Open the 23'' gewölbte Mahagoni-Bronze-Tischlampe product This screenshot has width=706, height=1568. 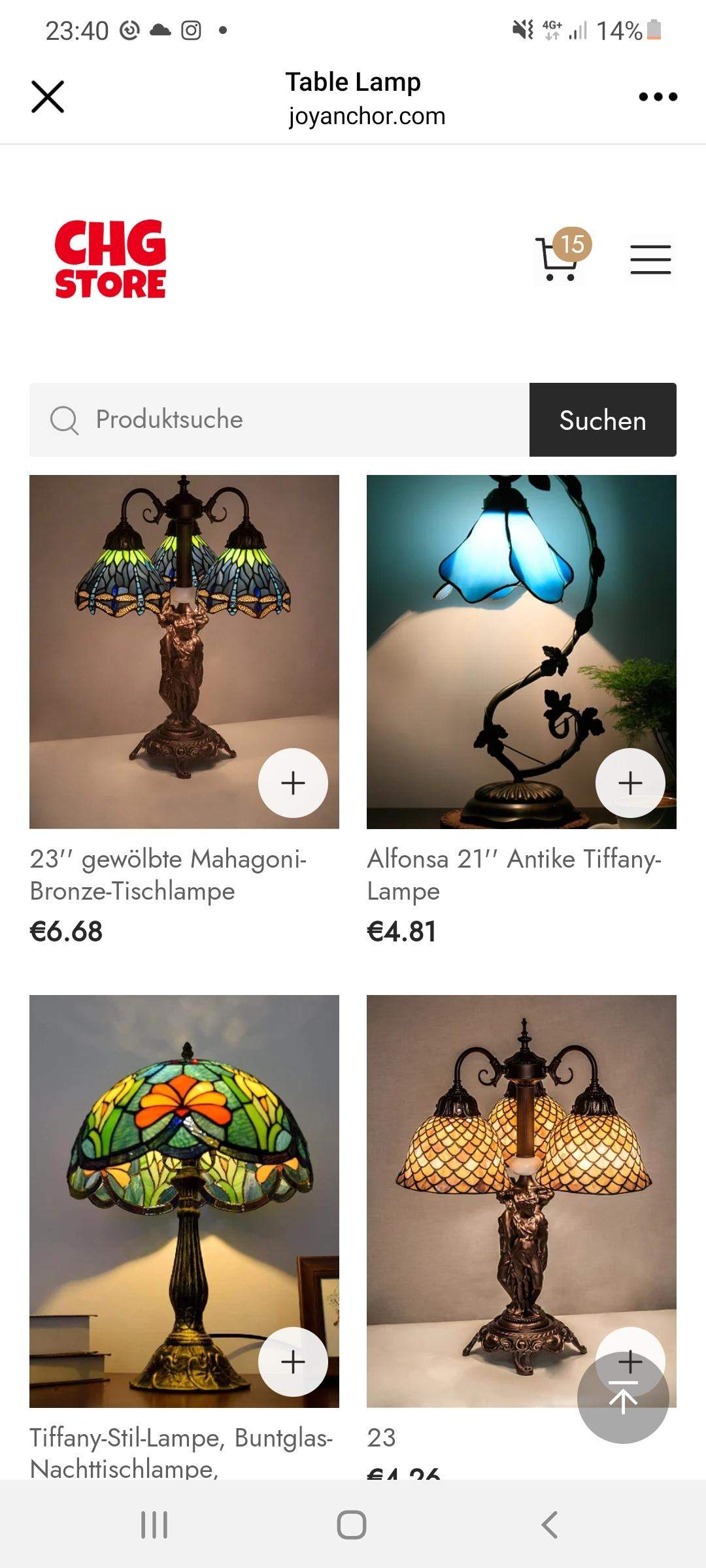(x=168, y=874)
